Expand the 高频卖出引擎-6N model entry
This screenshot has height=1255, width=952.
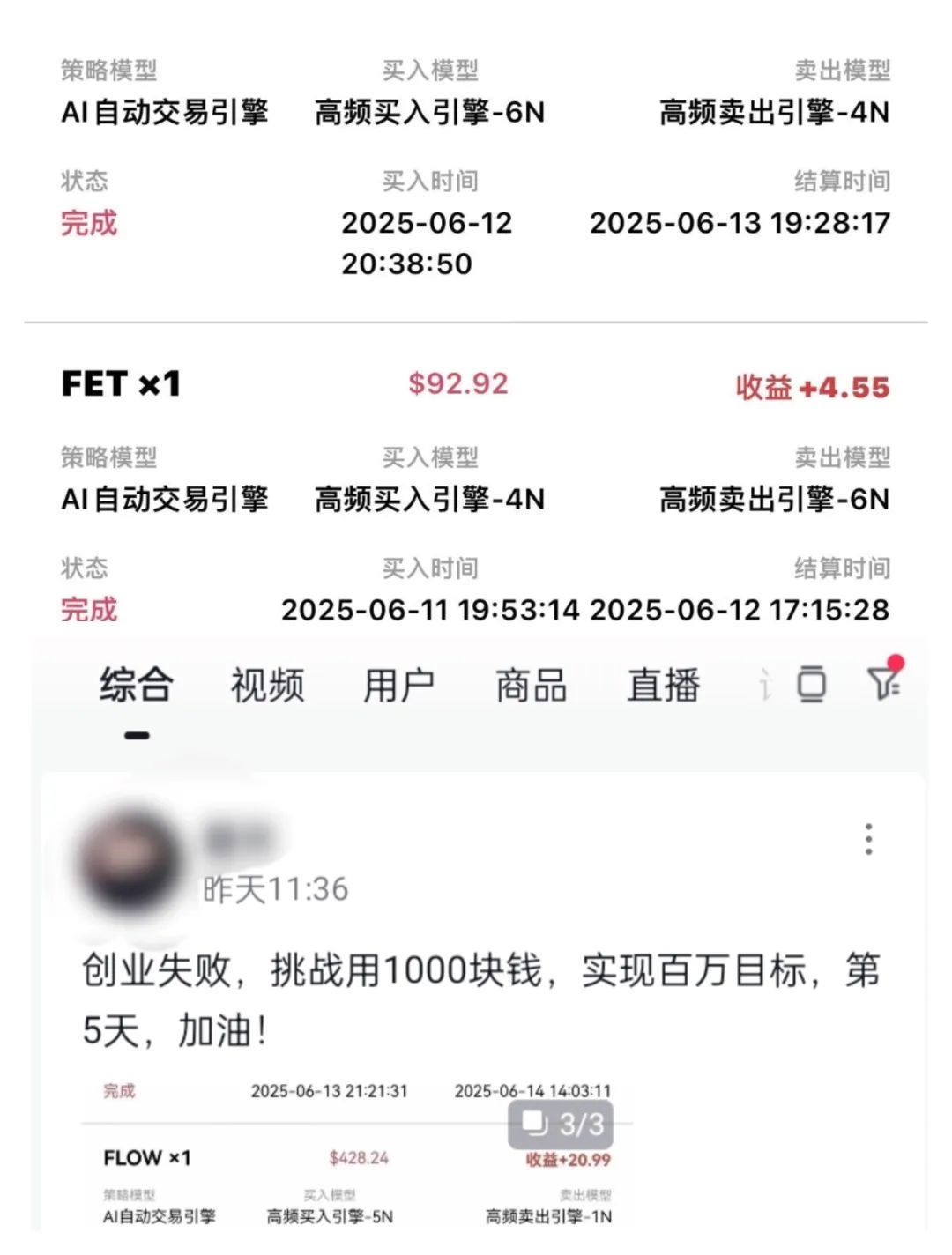774,499
